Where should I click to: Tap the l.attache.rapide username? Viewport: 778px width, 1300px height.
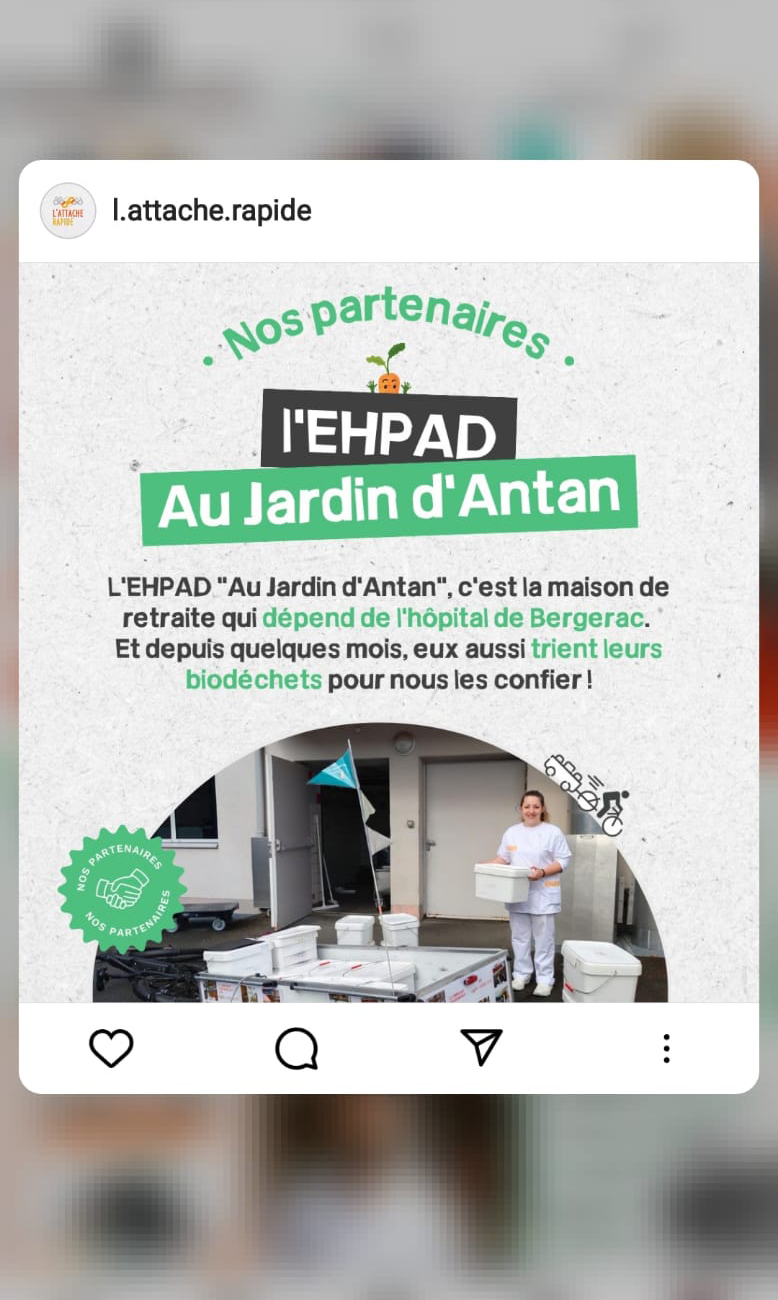[x=212, y=211]
